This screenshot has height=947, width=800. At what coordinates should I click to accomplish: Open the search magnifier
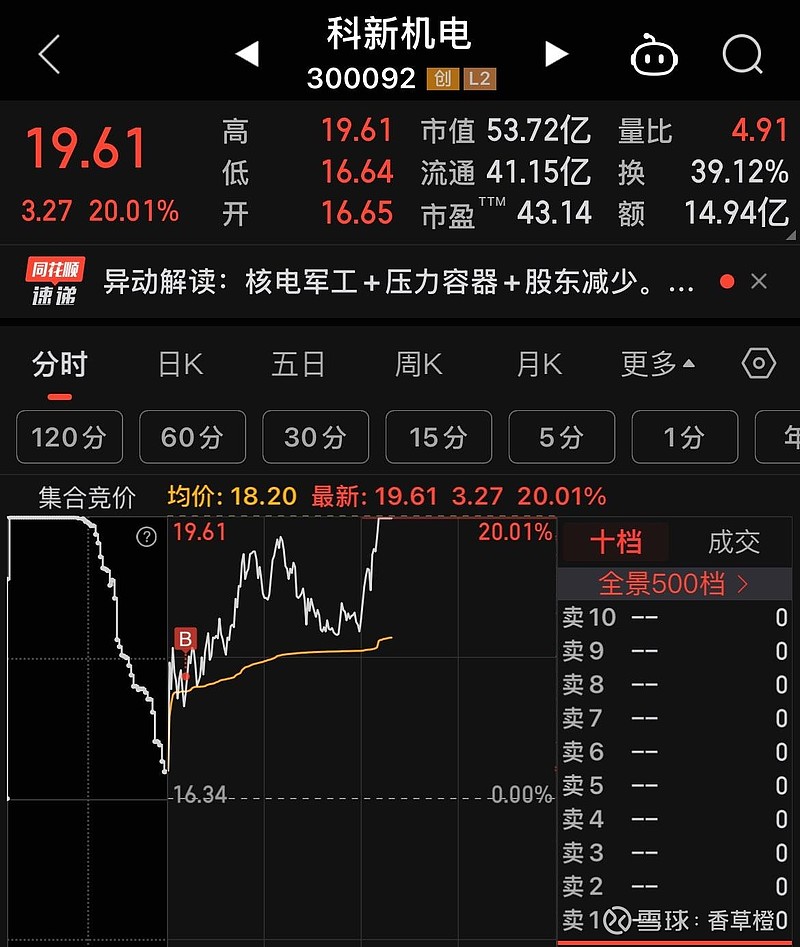coord(742,54)
